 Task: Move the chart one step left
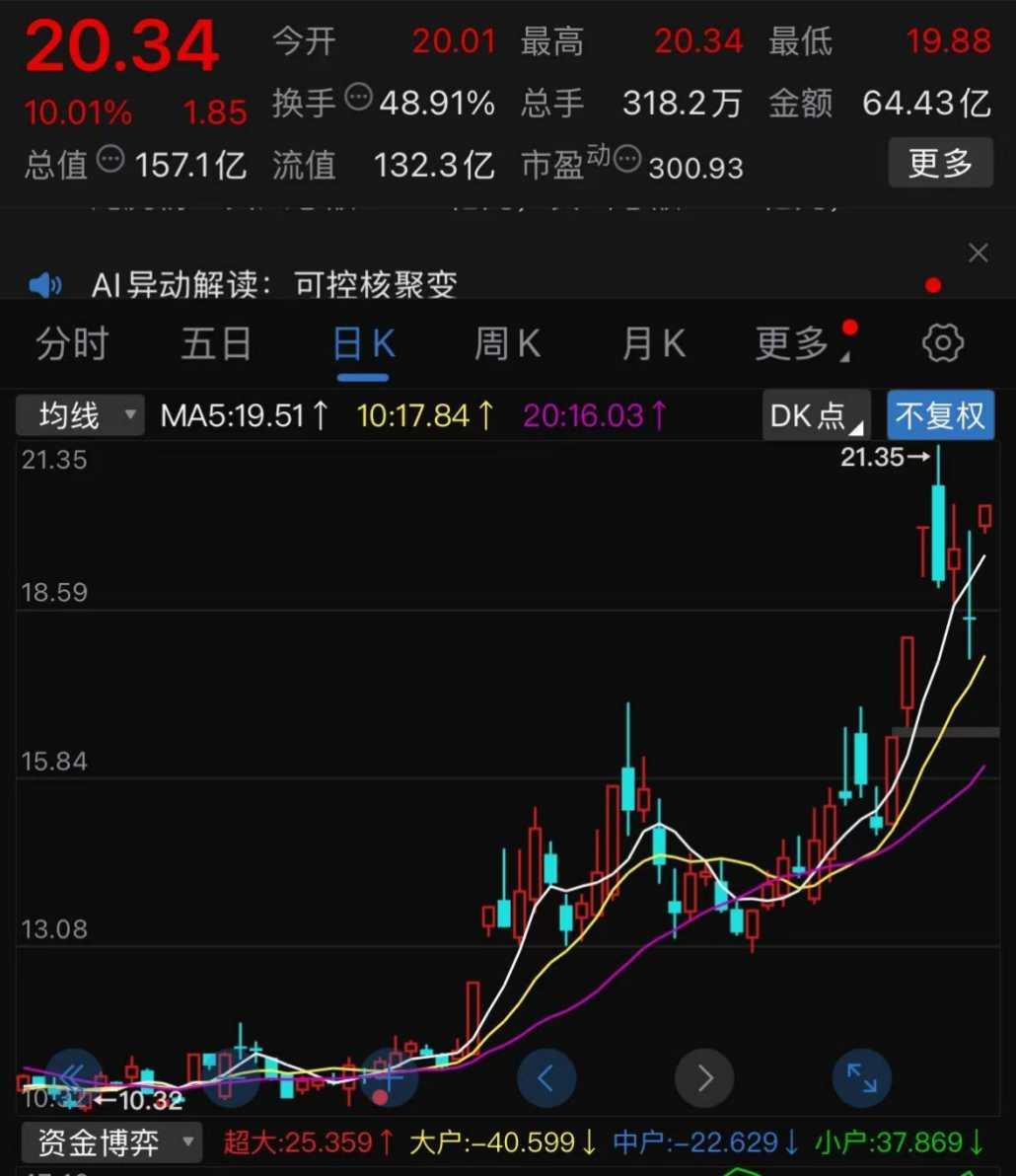(546, 1077)
